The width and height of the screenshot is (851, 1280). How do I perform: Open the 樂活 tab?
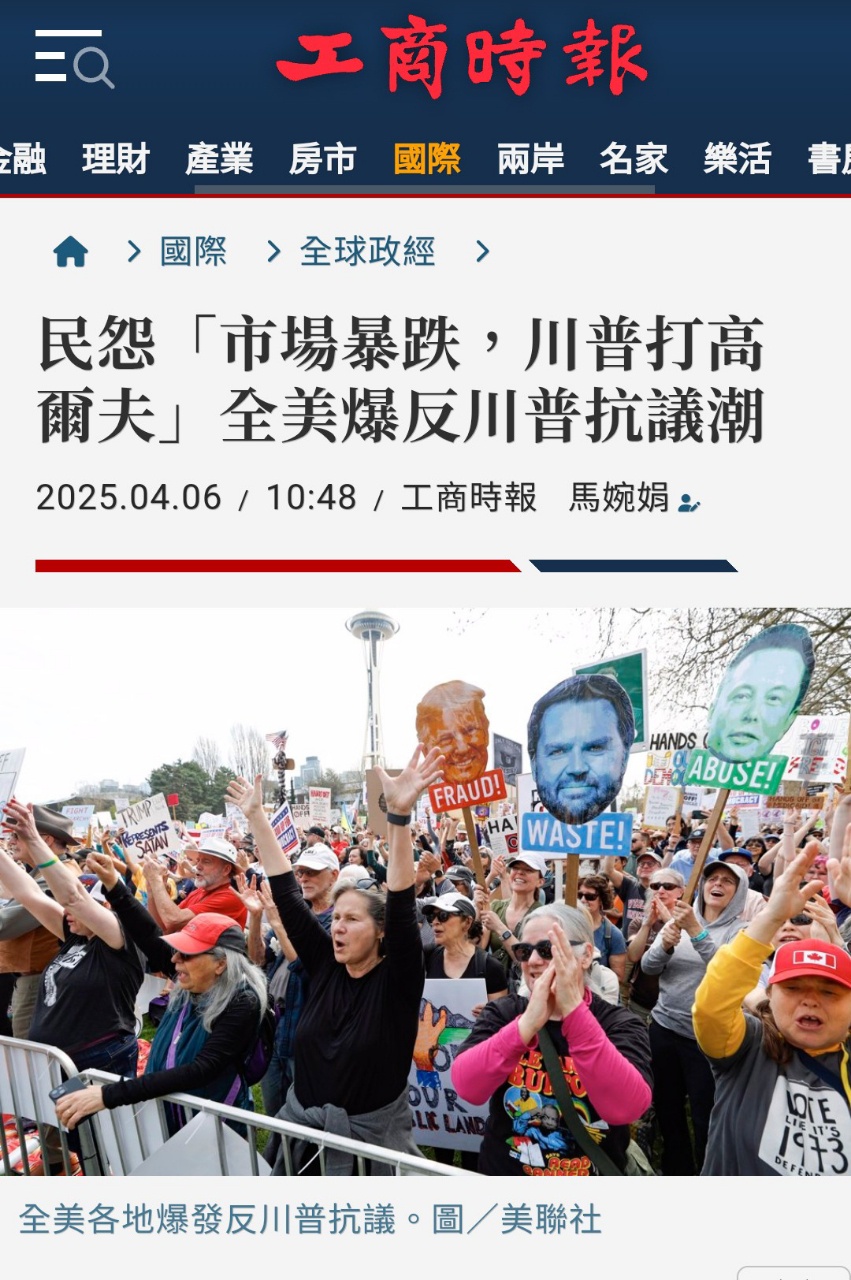pyautogui.click(x=737, y=159)
